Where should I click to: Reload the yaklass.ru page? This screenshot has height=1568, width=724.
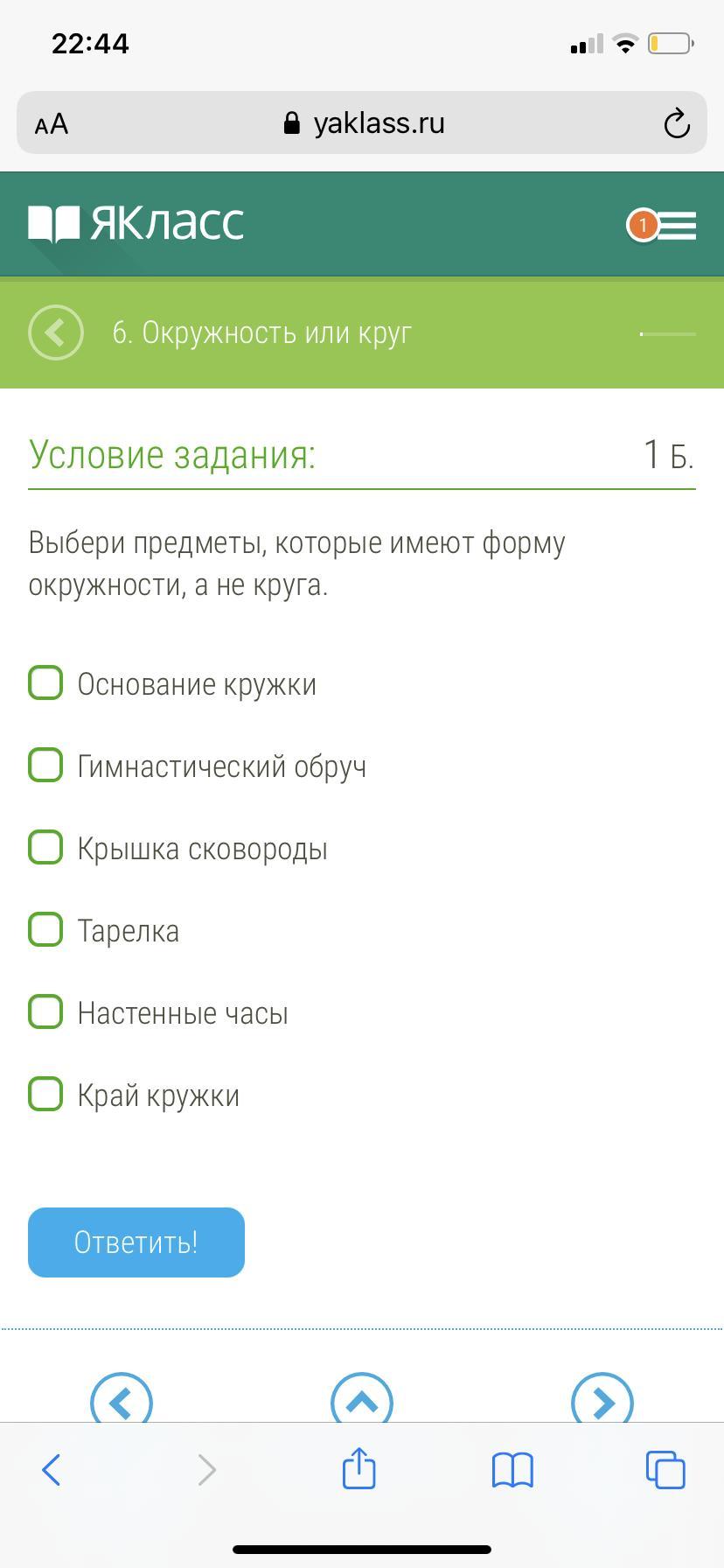click(677, 123)
